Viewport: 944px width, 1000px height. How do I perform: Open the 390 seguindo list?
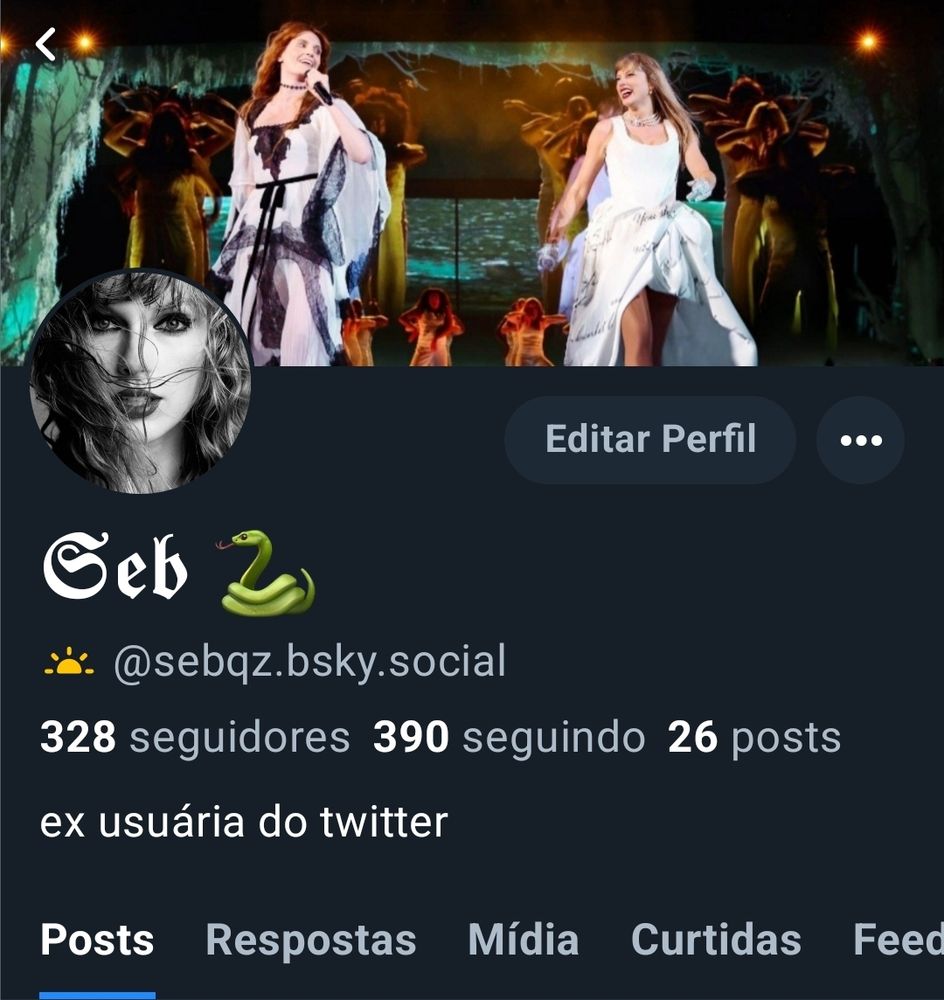click(x=509, y=738)
